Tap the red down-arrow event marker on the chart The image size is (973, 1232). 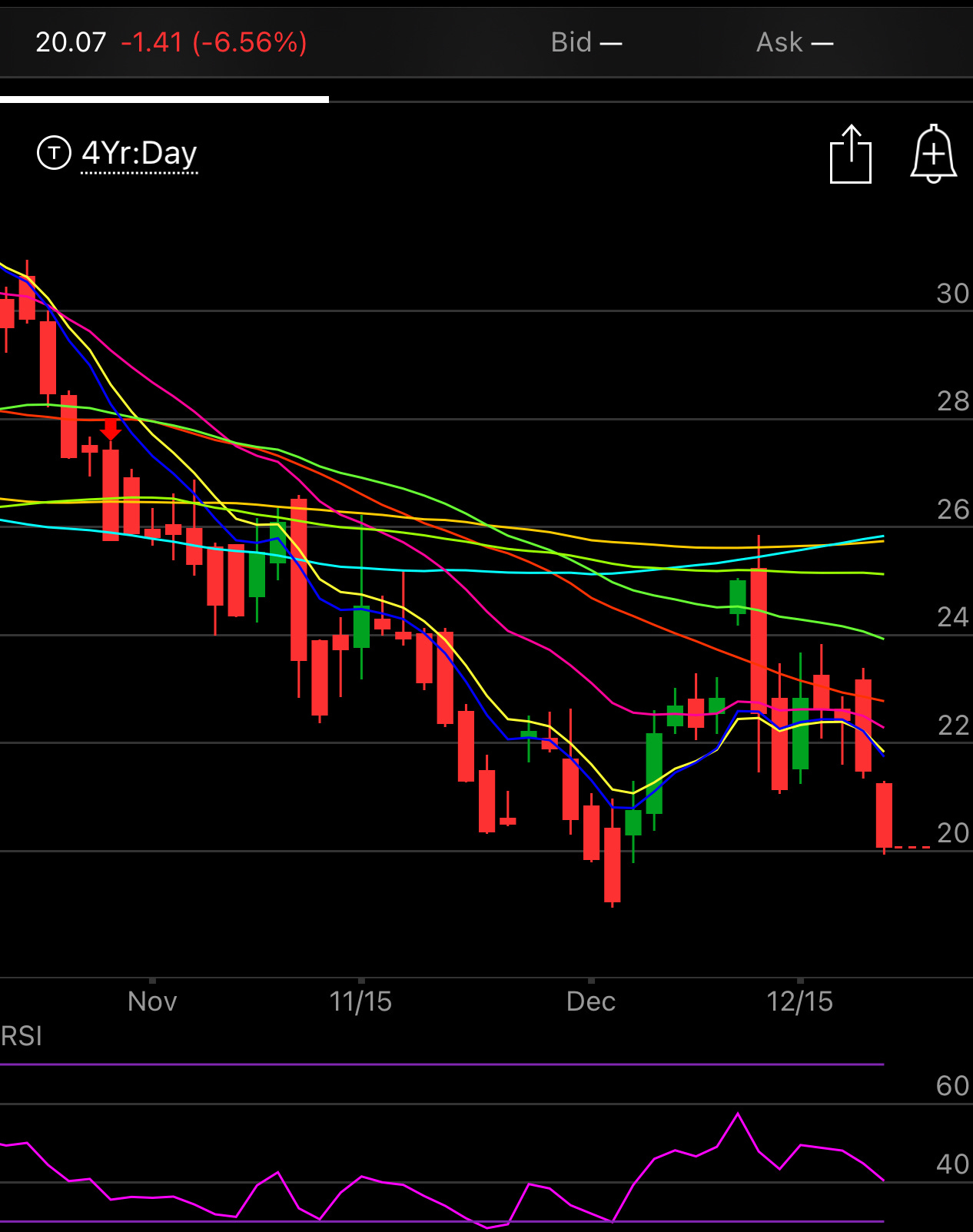111,430
